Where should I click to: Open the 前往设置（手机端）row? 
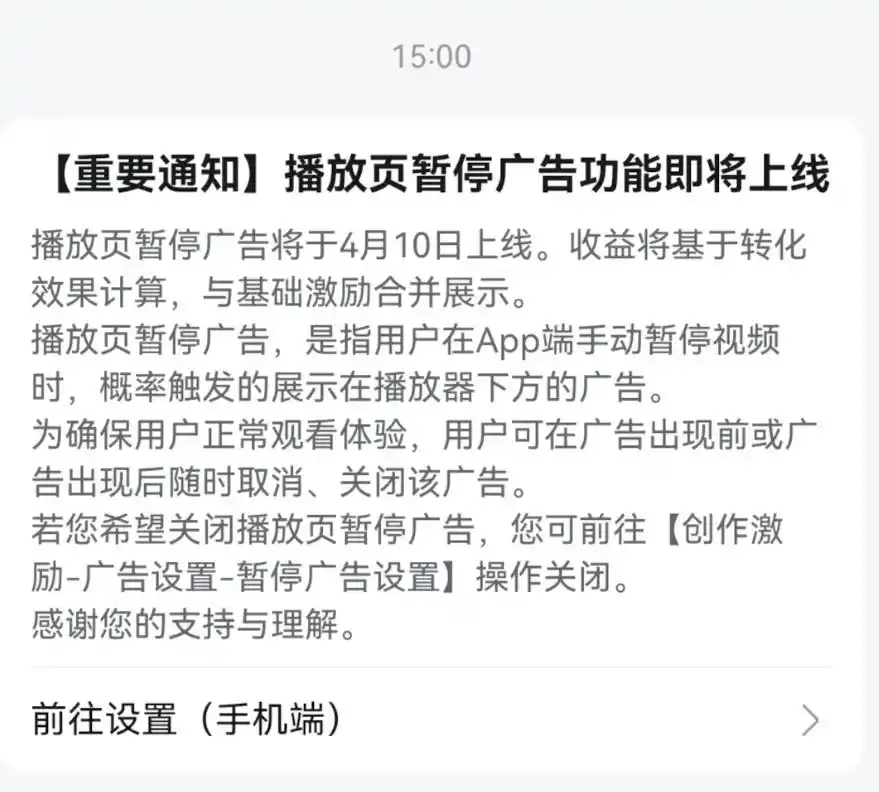pyautogui.click(x=430, y=719)
